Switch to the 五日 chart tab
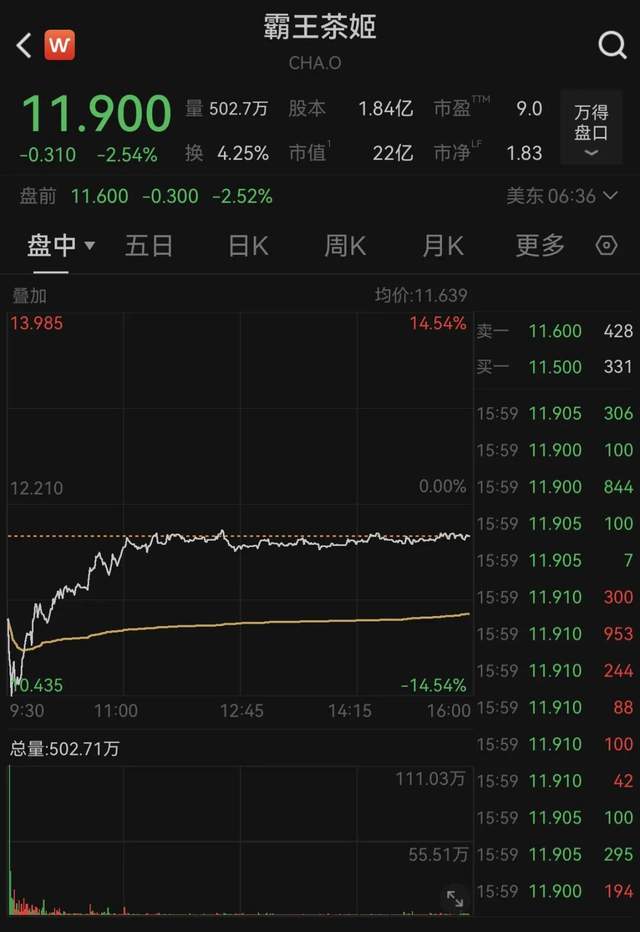The width and height of the screenshot is (640, 932). point(149,245)
